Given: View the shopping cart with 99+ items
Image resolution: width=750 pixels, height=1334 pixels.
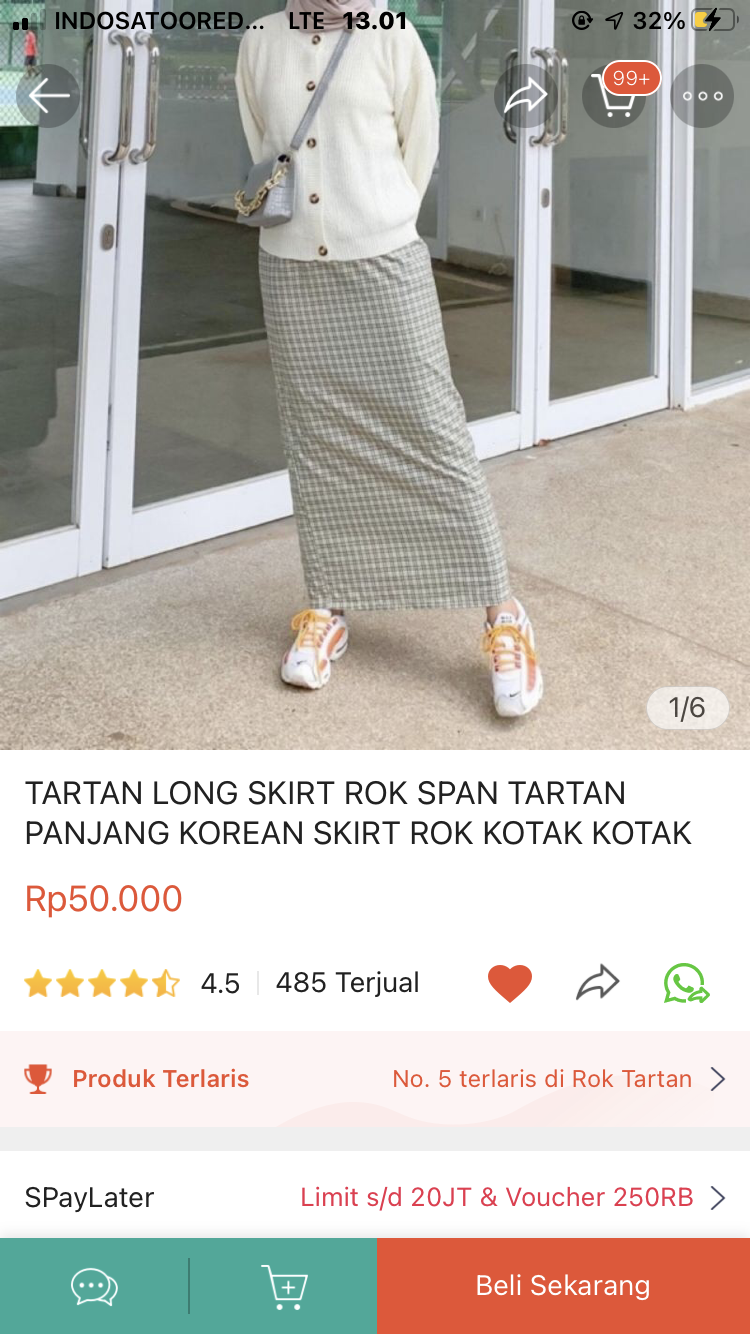Looking at the screenshot, I should pyautogui.click(x=615, y=96).
